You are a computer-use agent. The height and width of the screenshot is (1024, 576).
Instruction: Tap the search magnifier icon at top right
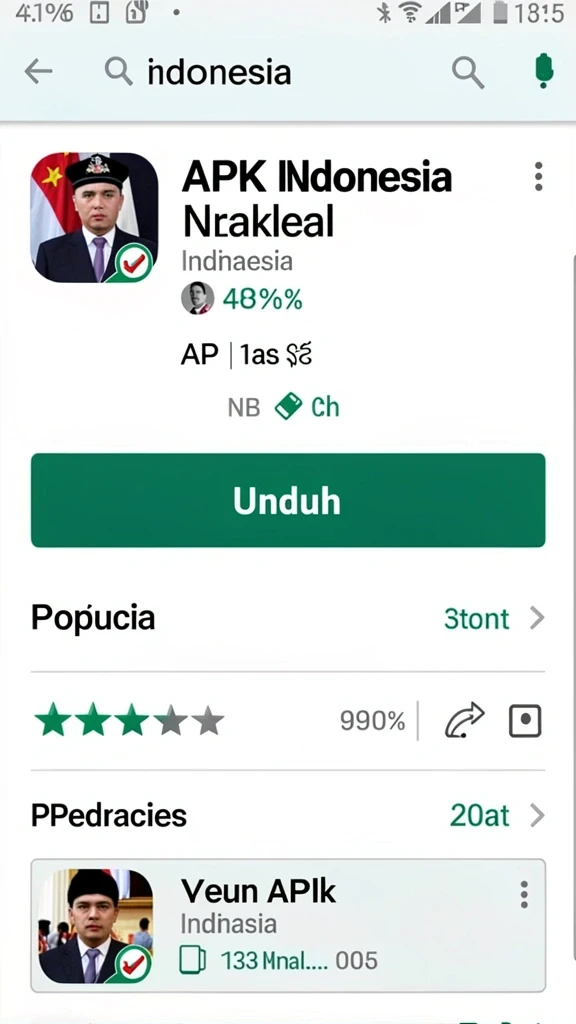pos(468,72)
